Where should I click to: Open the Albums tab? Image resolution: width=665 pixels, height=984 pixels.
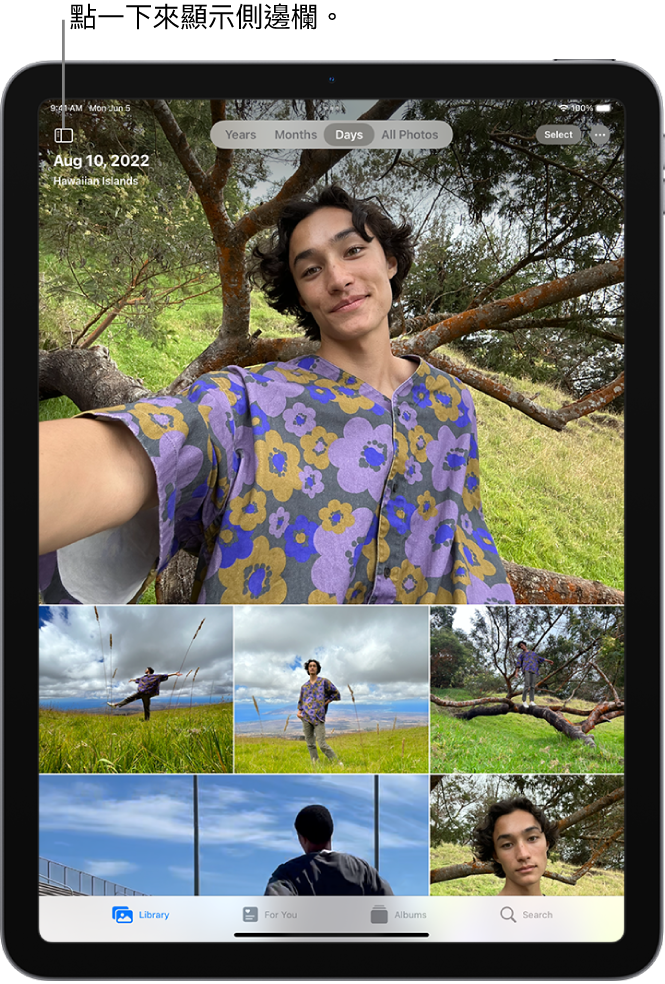point(398,915)
